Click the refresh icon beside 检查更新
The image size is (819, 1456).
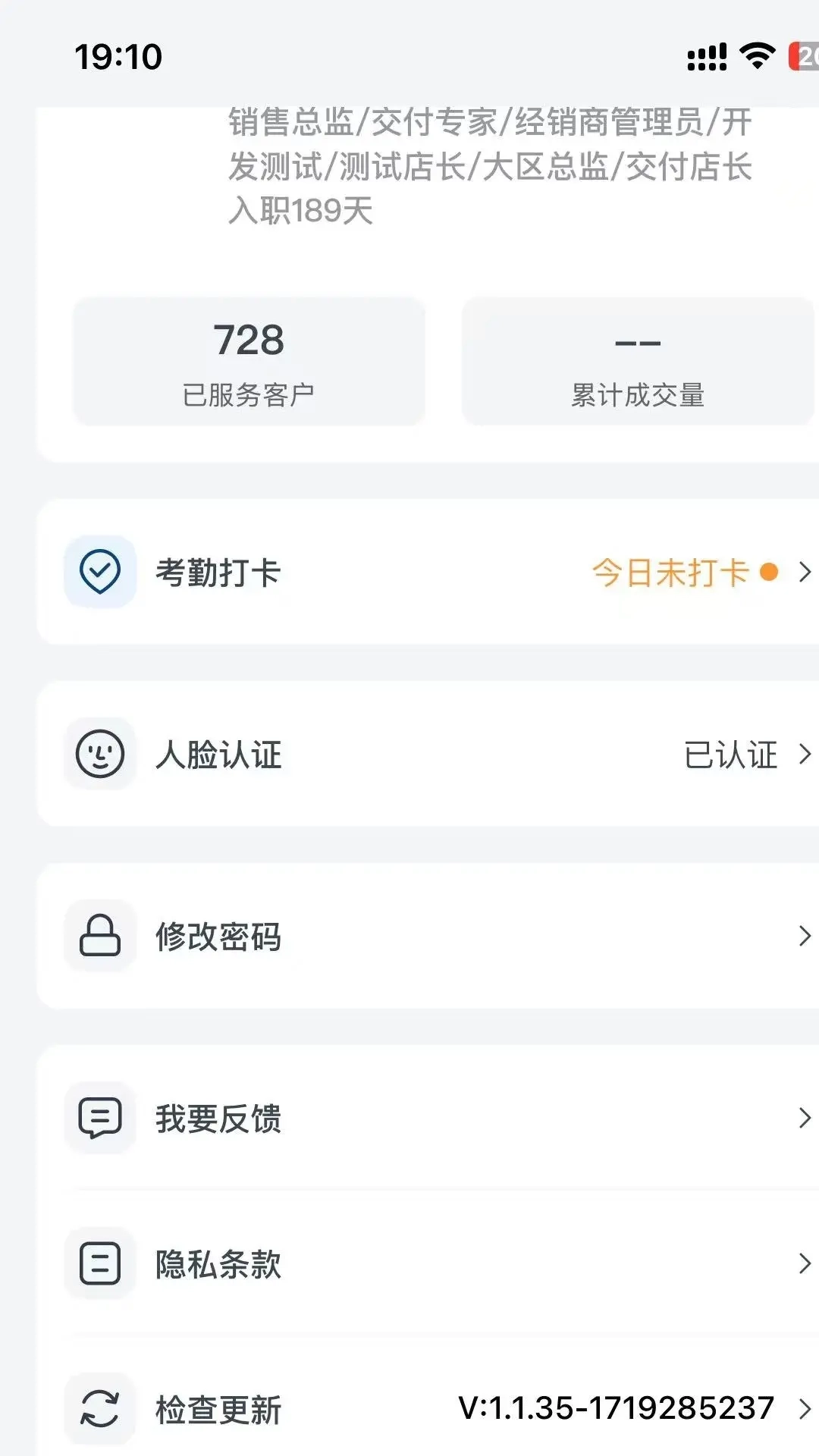(x=99, y=1409)
